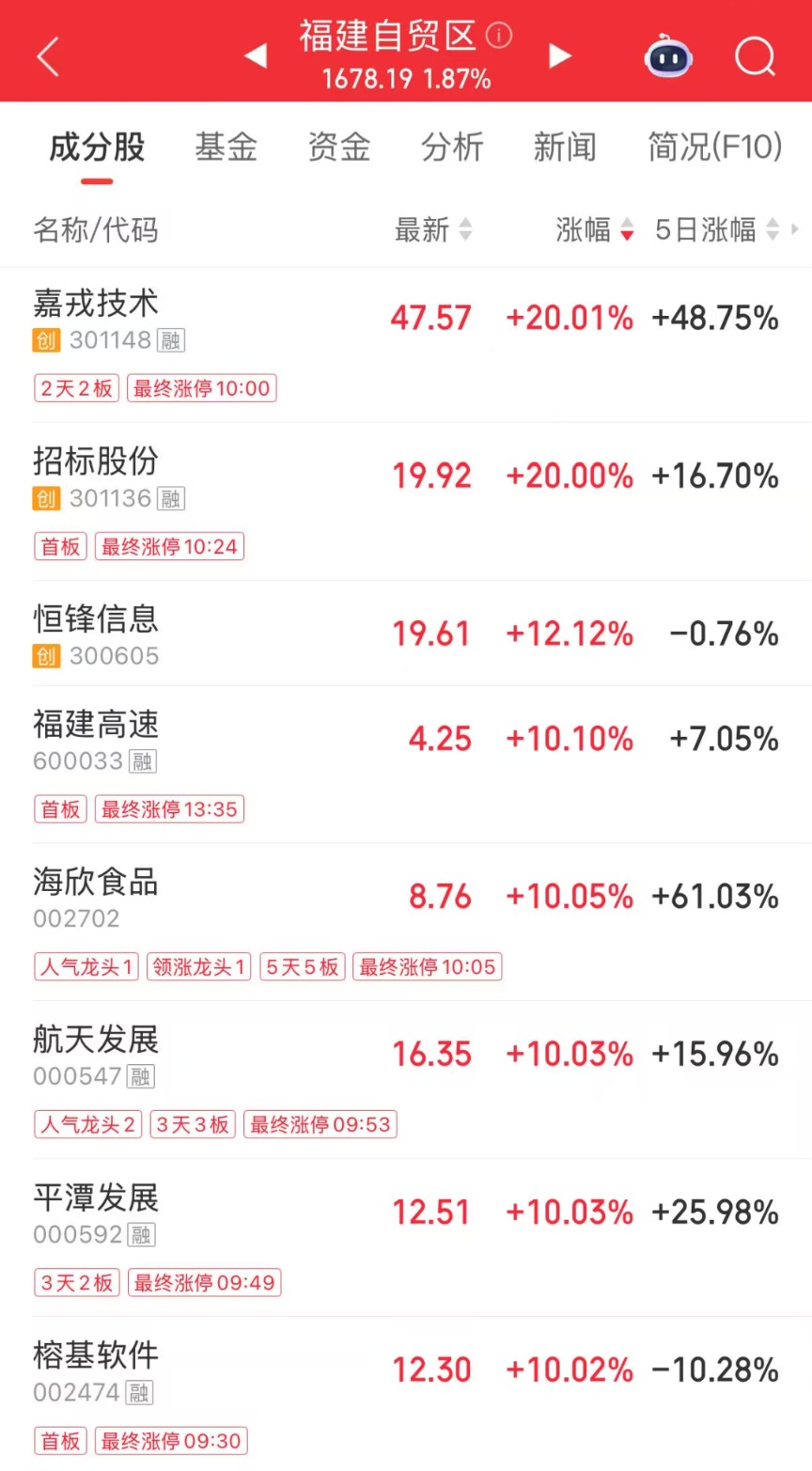Viewport: 812px width, 1471px height.
Task: View details for 海欣食品
Action: point(96,883)
